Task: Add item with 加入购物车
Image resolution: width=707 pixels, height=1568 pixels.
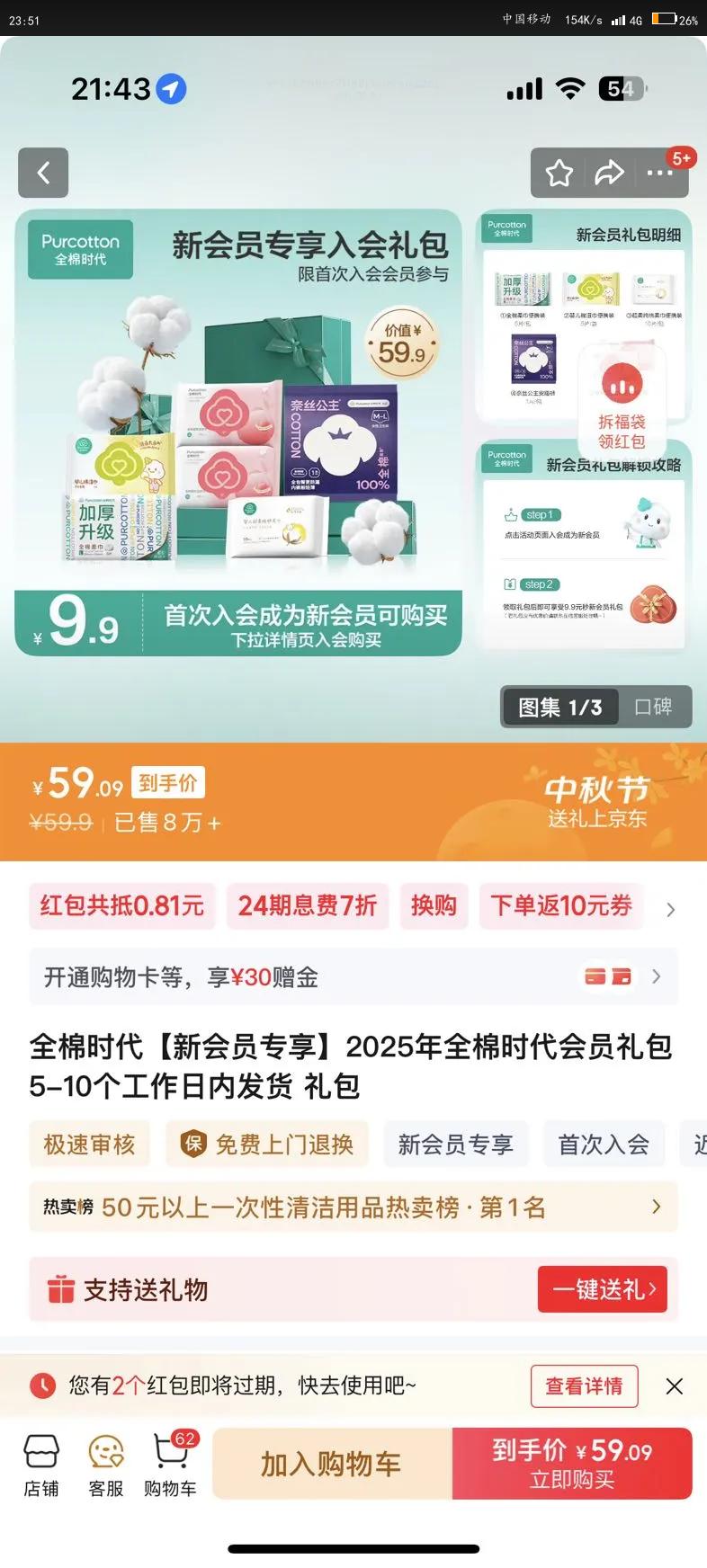Action: point(331,1464)
